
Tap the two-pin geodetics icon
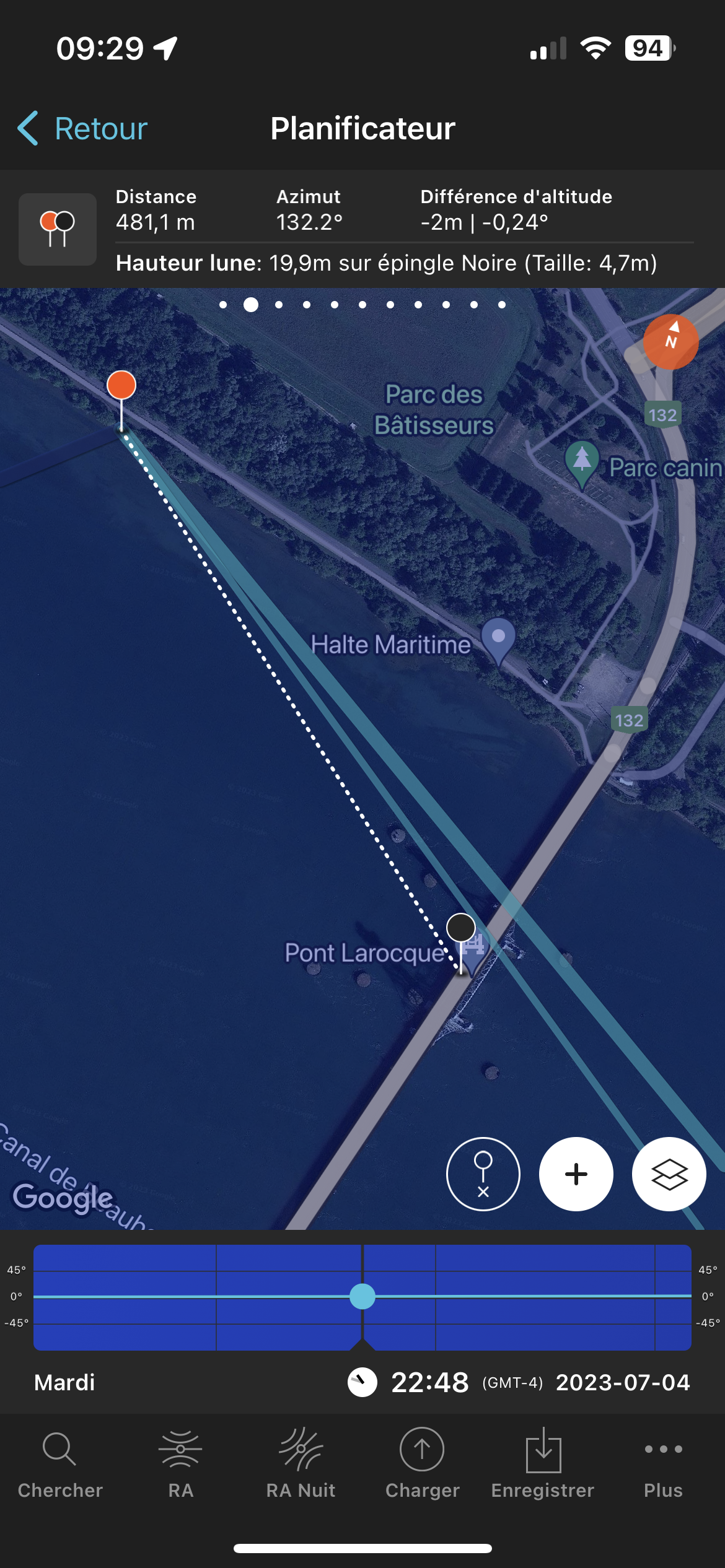(58, 229)
